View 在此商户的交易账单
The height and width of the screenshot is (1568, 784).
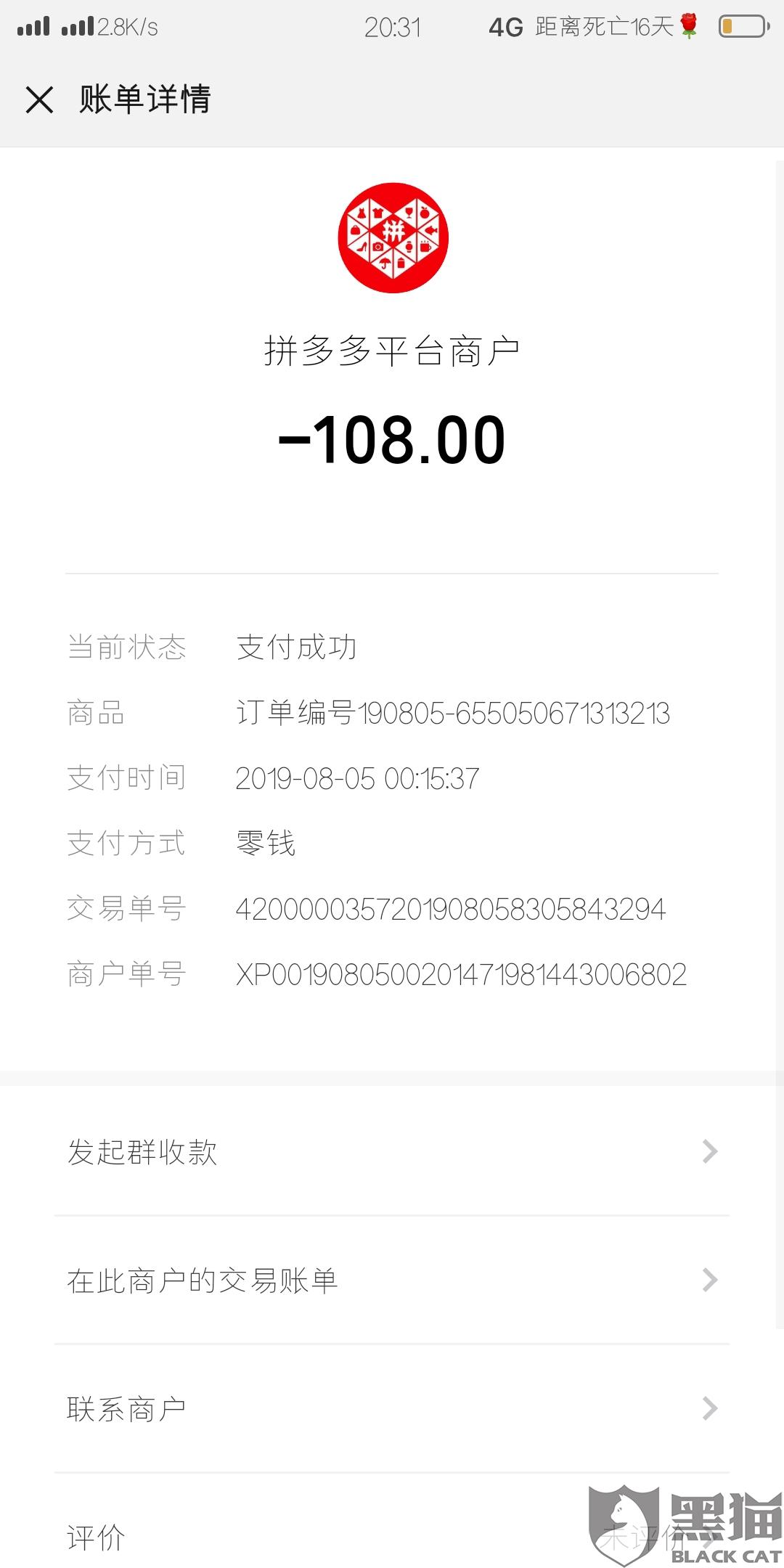[x=392, y=1281]
